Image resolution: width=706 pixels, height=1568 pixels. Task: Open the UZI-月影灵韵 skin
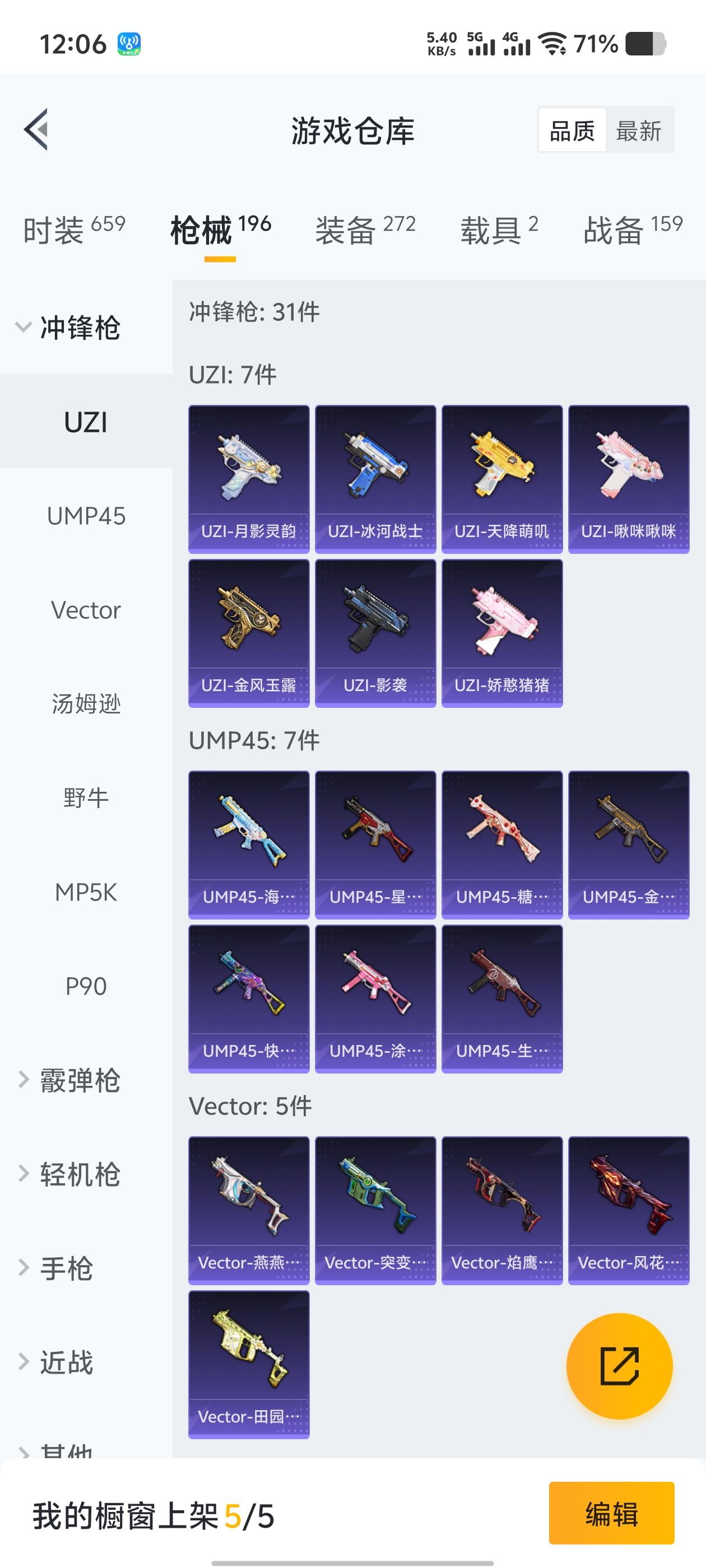coord(249,478)
